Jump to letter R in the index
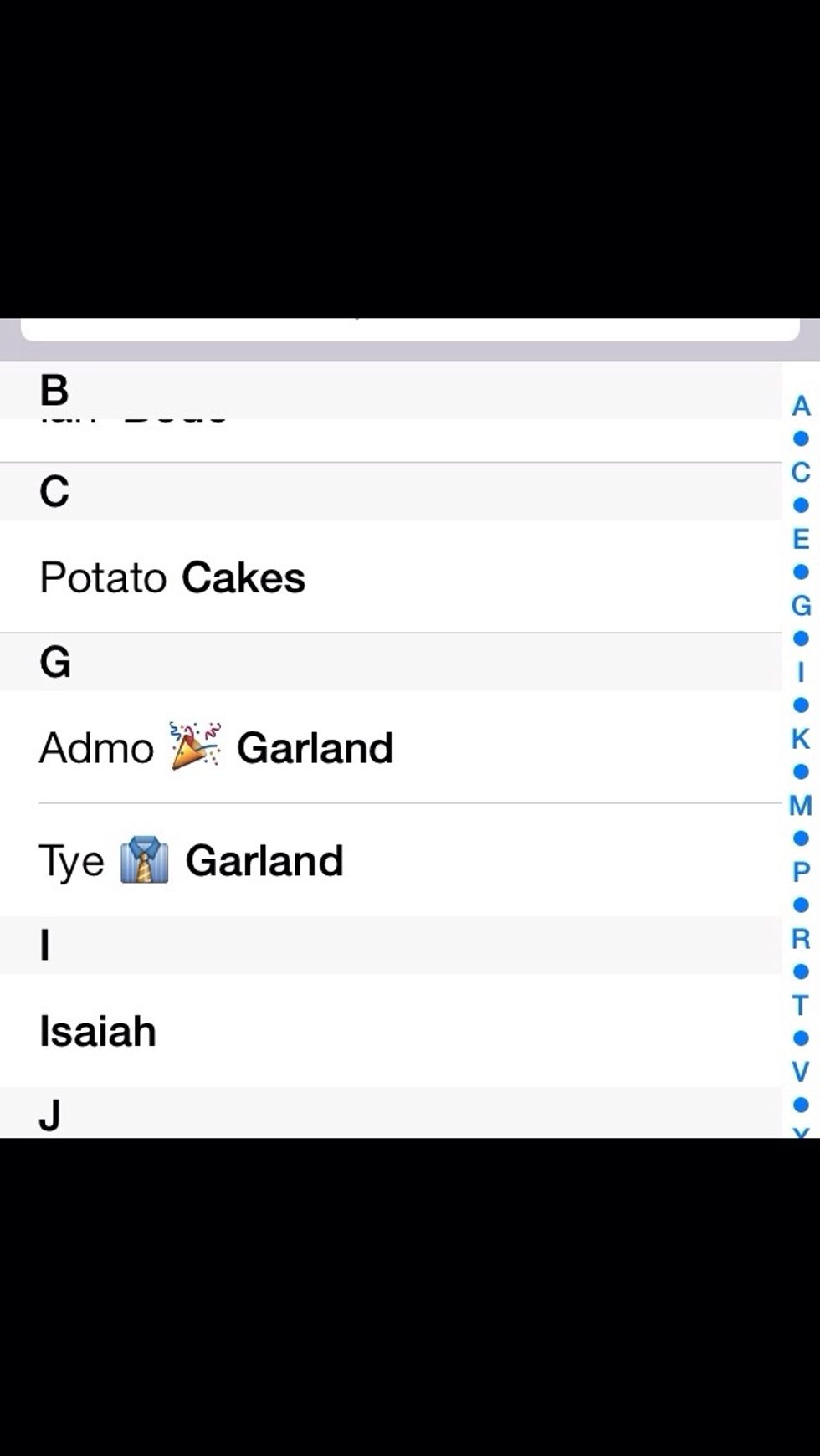 (801, 938)
